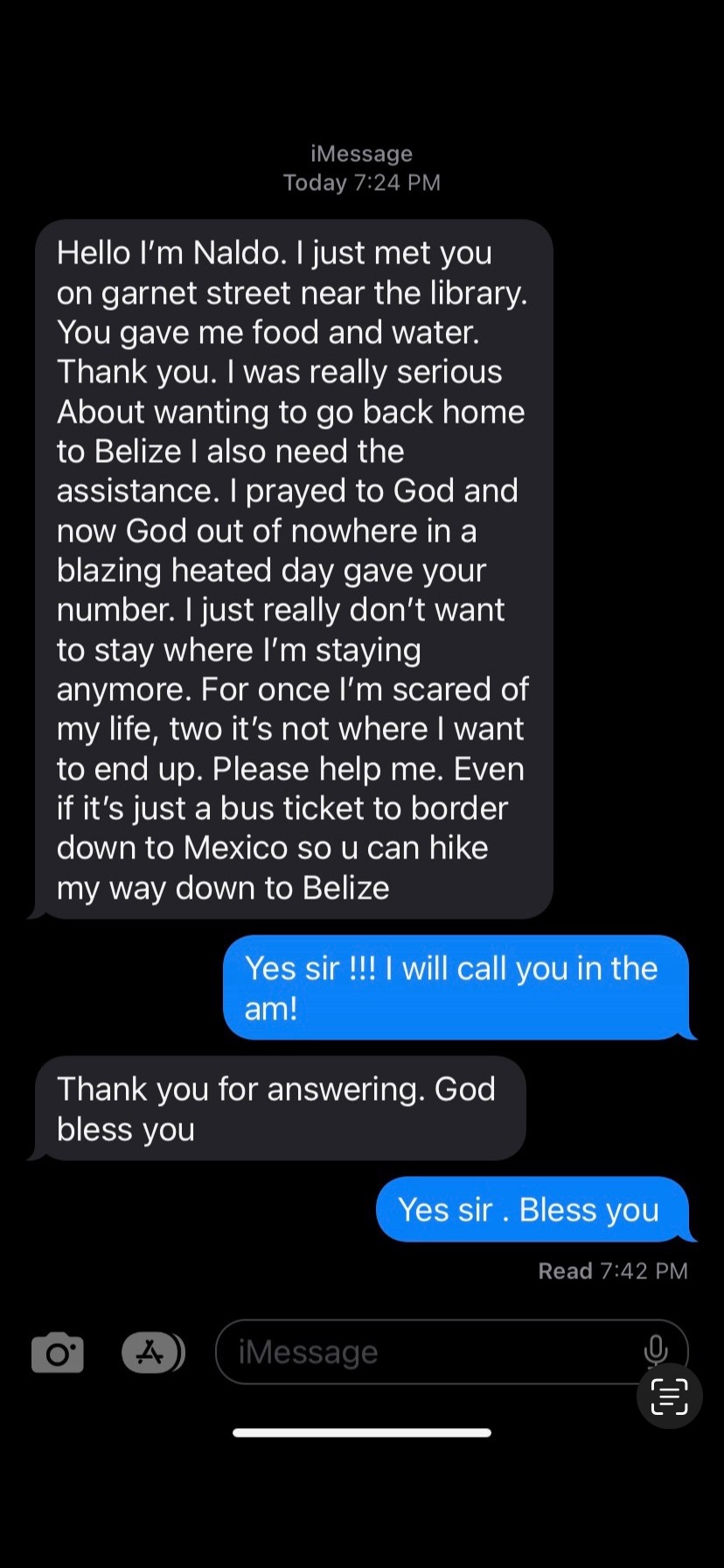Start dictating with the microphone icon
The height and width of the screenshot is (1568, 724).
pos(656,1351)
